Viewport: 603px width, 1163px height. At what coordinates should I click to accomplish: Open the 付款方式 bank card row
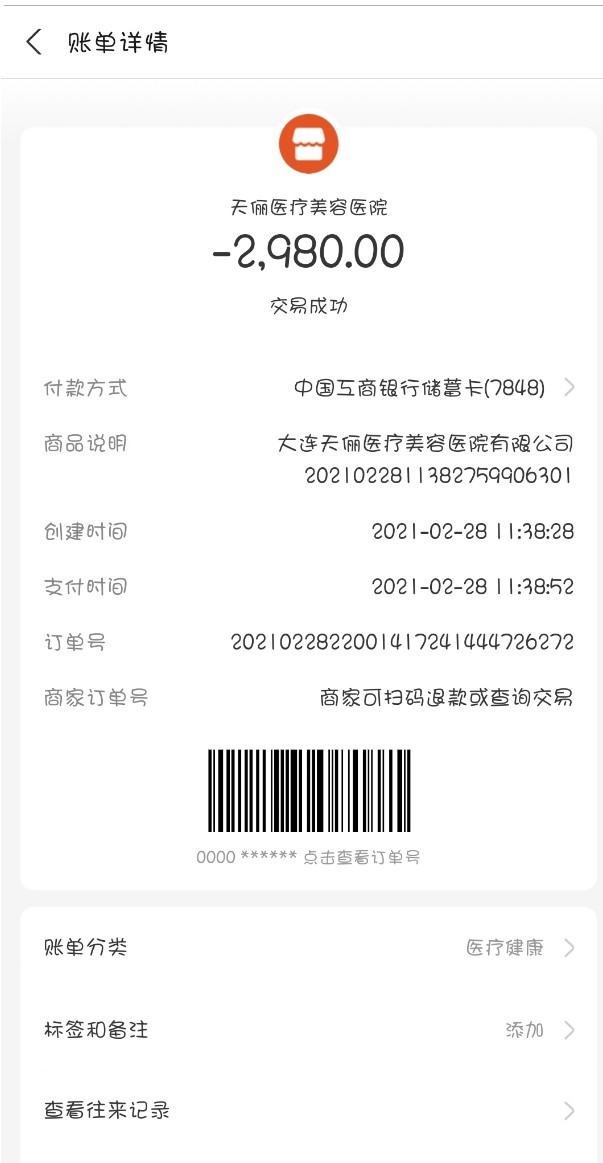tap(309, 388)
